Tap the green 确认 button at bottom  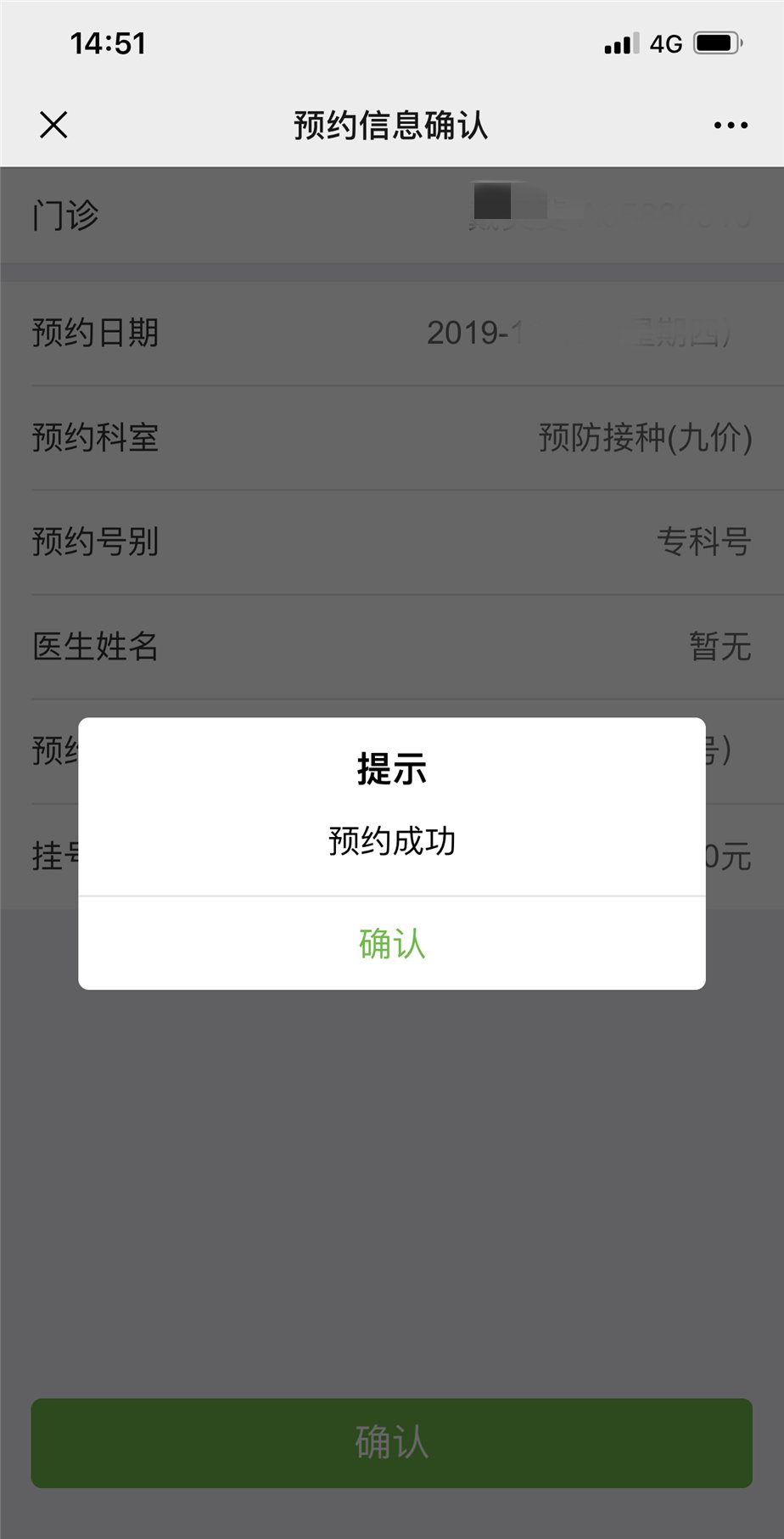coord(391,1442)
